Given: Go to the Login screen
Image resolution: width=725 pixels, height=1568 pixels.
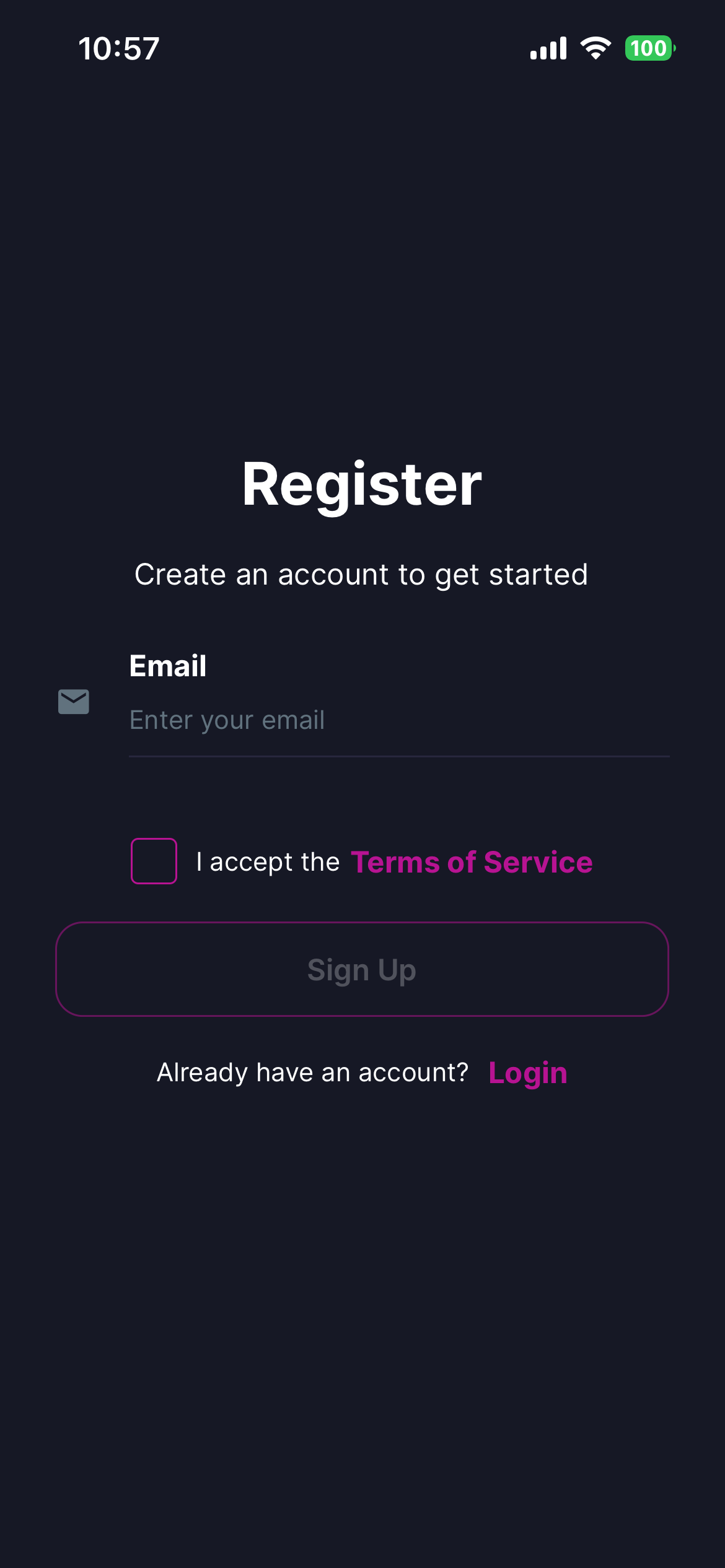Looking at the screenshot, I should point(527,1073).
